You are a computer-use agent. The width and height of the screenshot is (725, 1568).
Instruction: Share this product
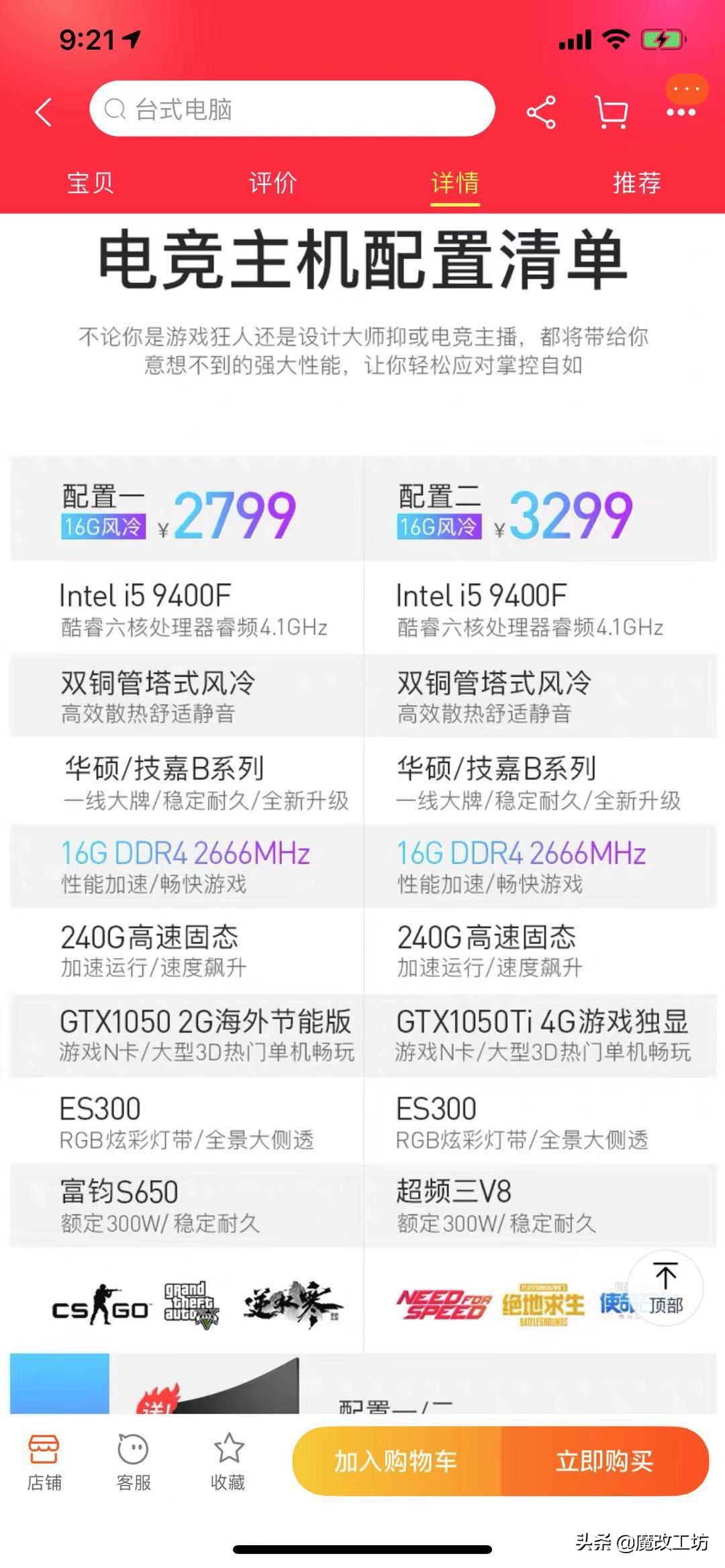541,111
